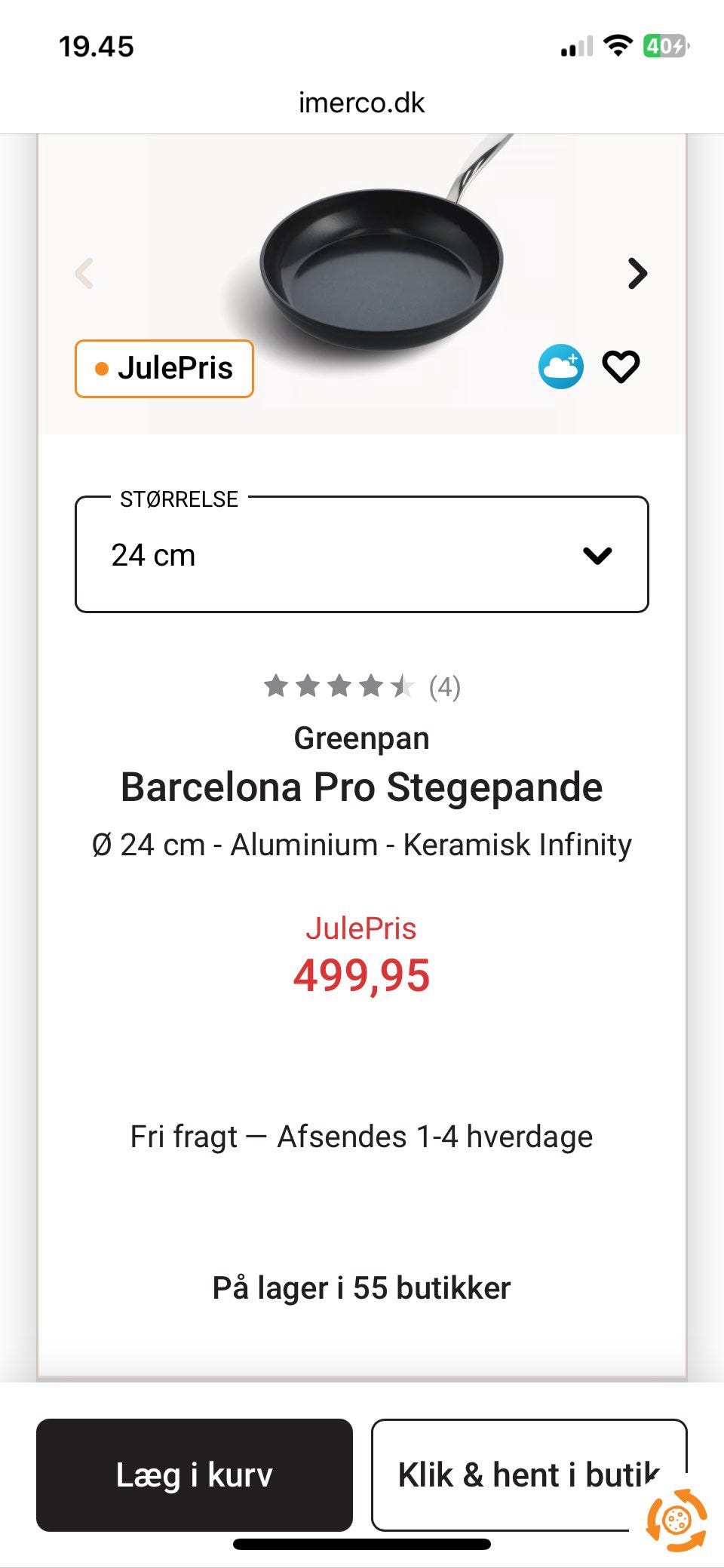The width and height of the screenshot is (724, 1568).
Task: Select Klik & hent i butik
Action: coord(529,1475)
